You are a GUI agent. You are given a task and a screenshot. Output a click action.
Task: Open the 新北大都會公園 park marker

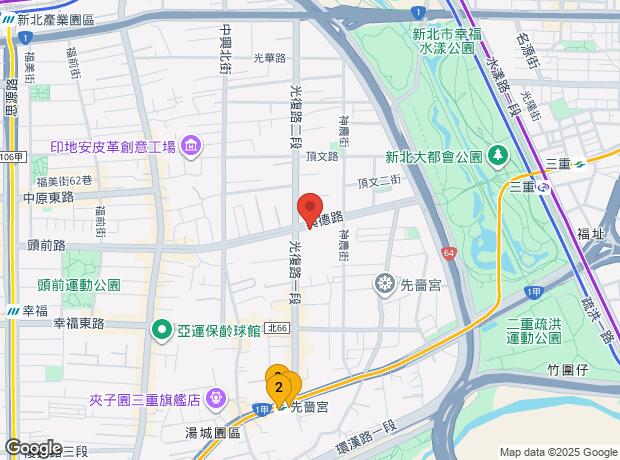click(x=498, y=157)
